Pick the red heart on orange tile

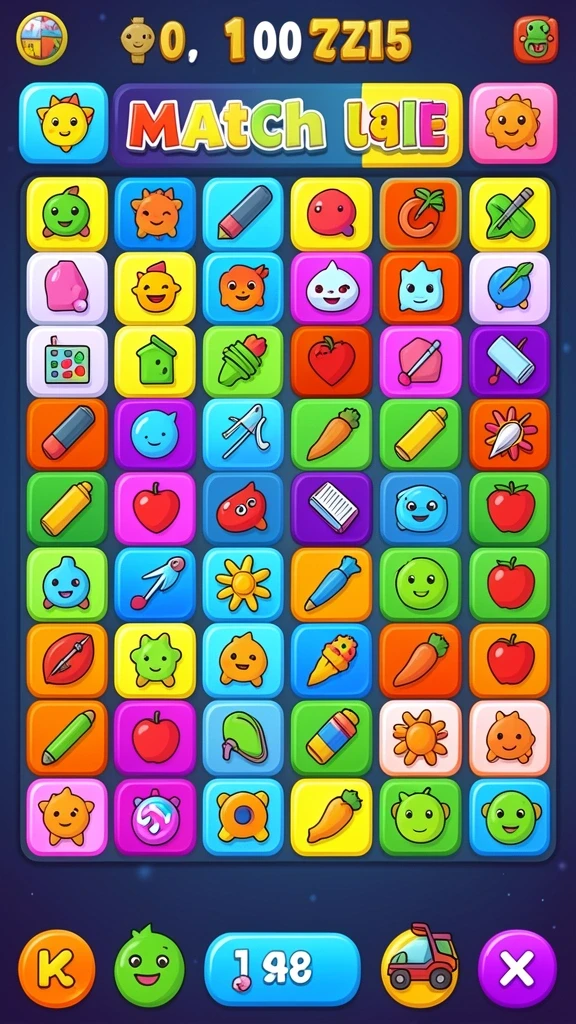(x=331, y=361)
